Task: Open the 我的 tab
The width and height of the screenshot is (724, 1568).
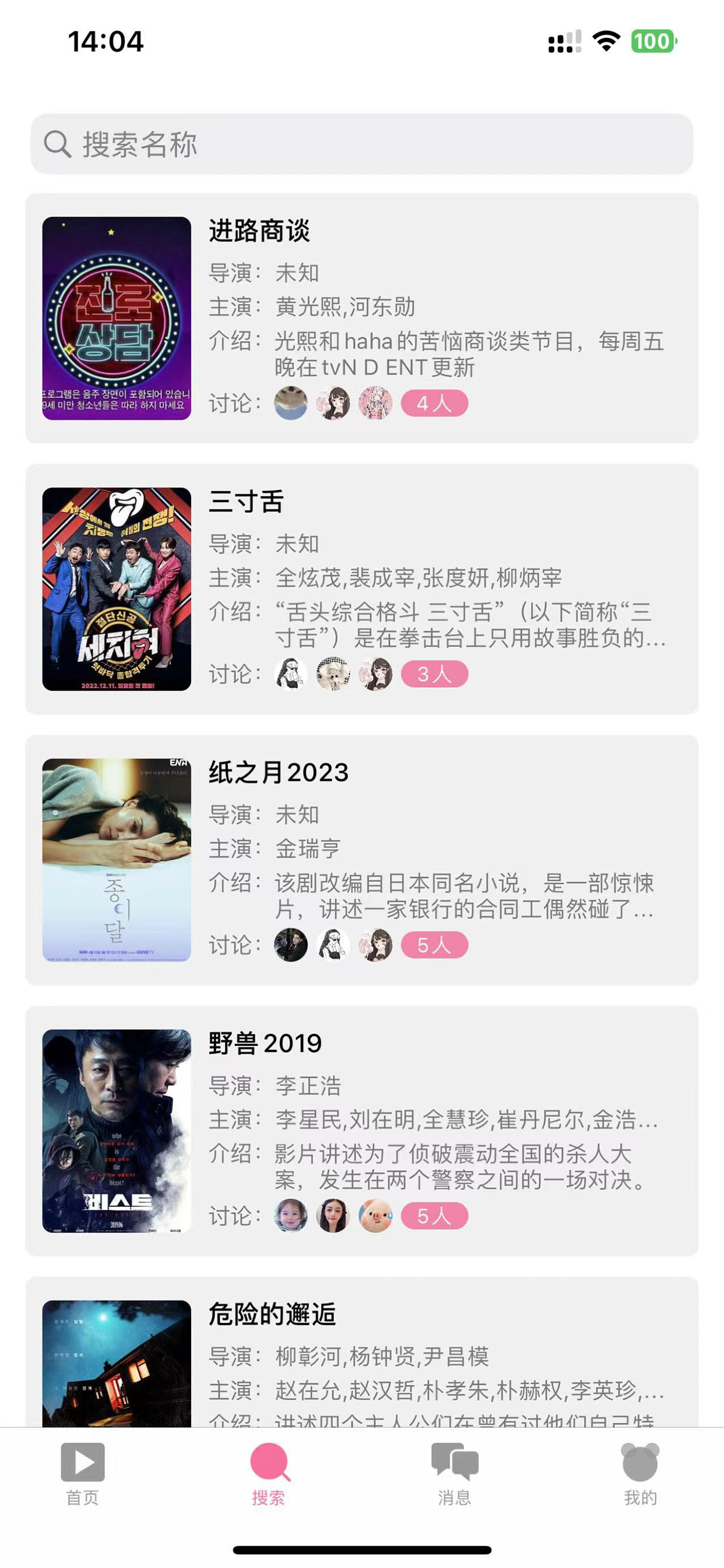Action: [x=640, y=1473]
